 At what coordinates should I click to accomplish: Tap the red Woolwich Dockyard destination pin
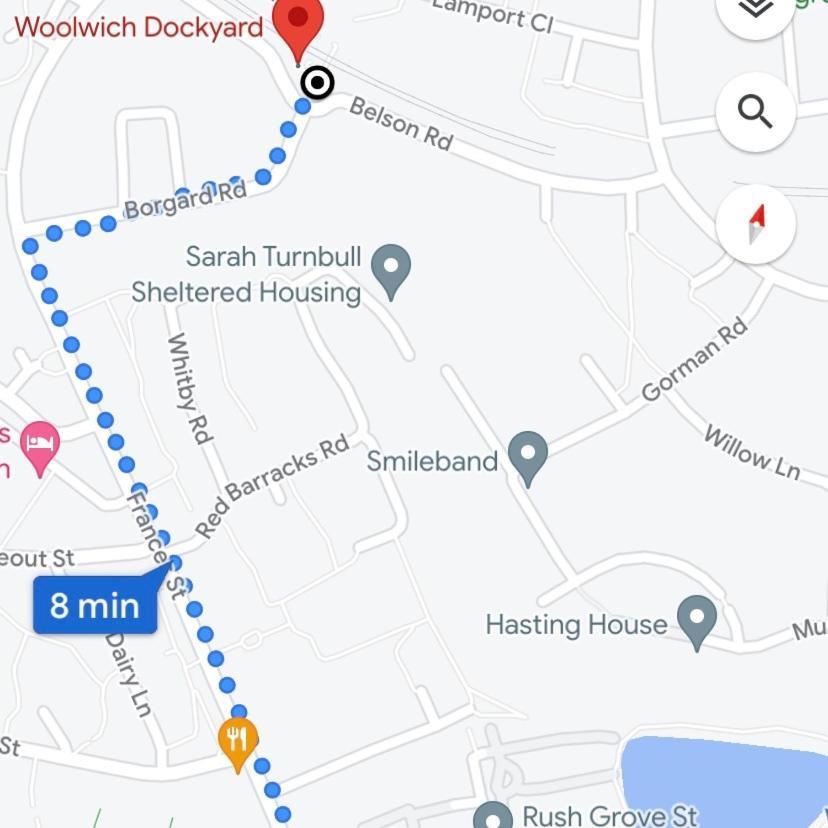(x=298, y=25)
